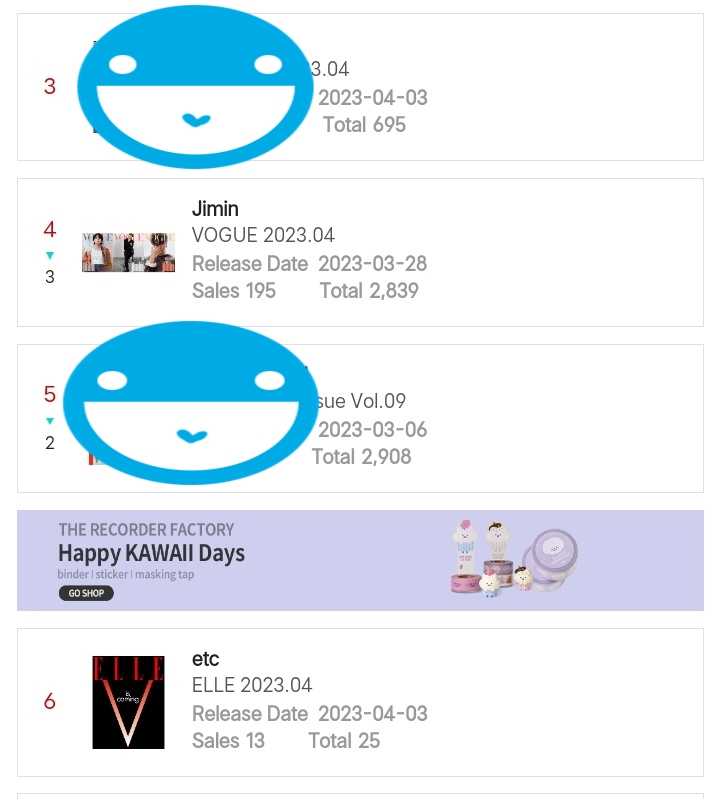Tap GO SHOP on Happy KAWAII Days banner
720x799 pixels.
click(x=86, y=593)
